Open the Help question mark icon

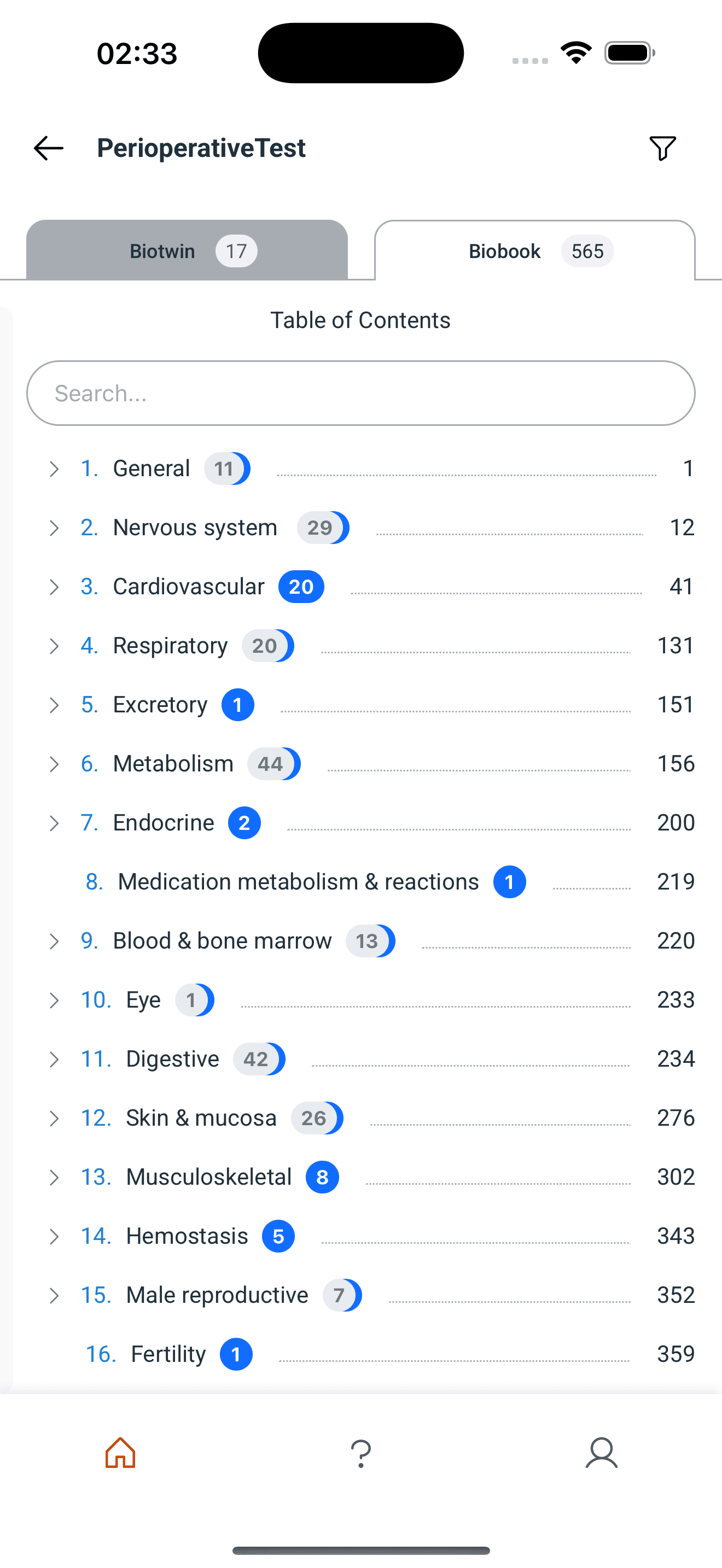pos(361,1453)
